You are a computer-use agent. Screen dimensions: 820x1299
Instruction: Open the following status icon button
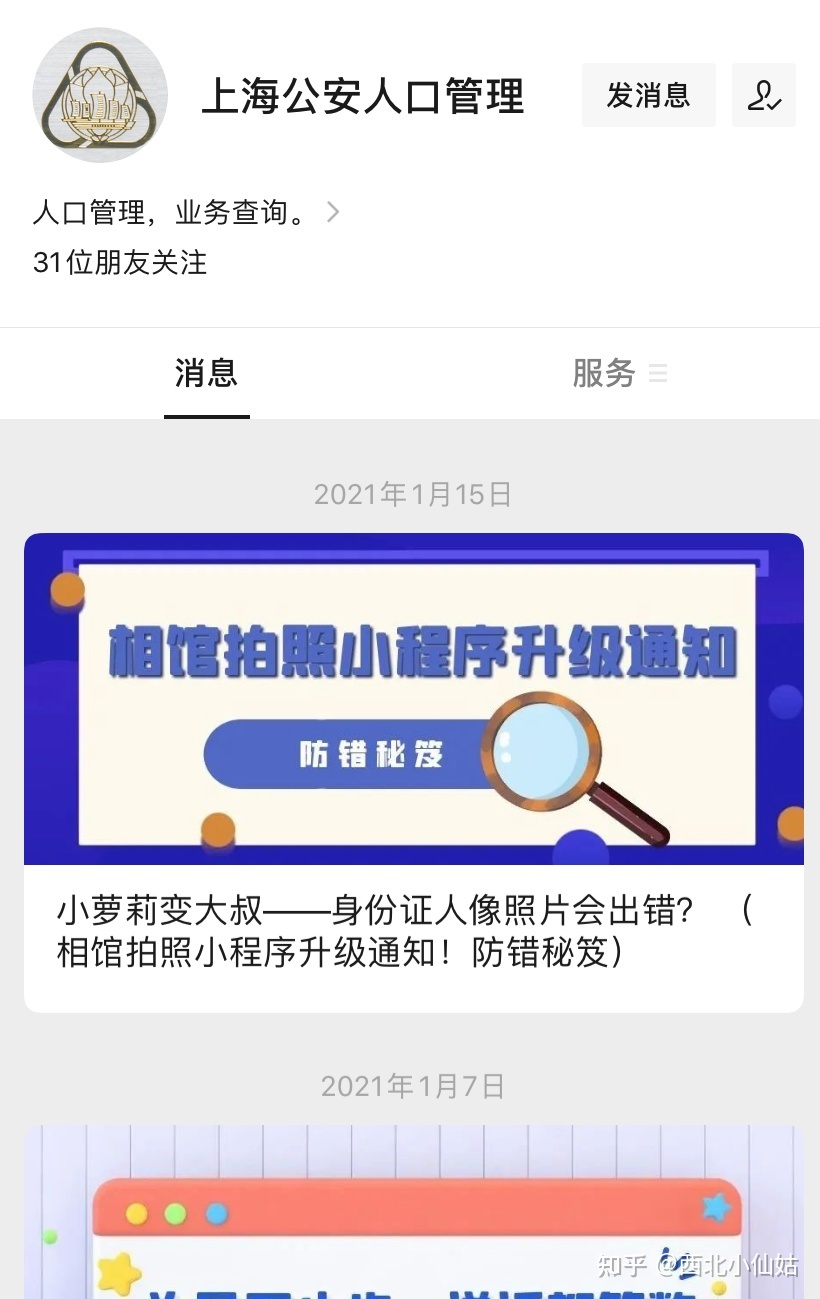coord(763,95)
